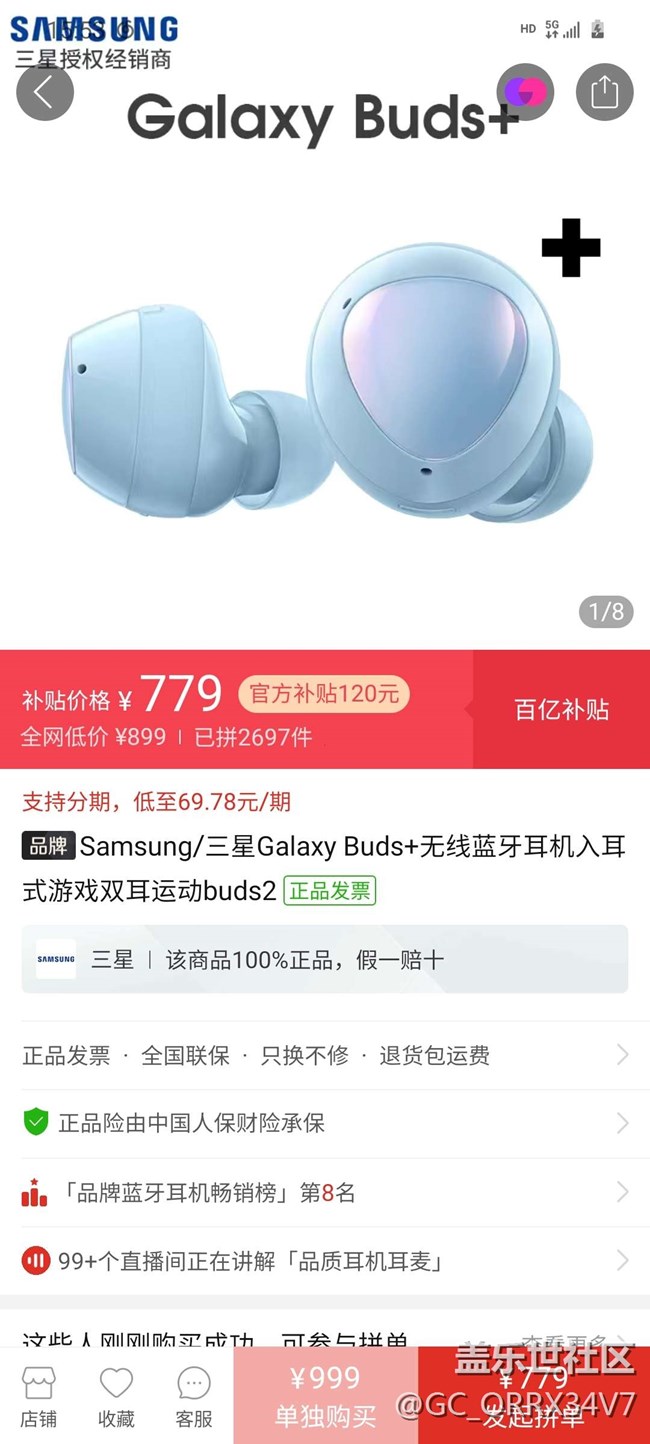View 正品发票 全国联保 service guarantees
The image size is (650, 1444).
[325, 1055]
